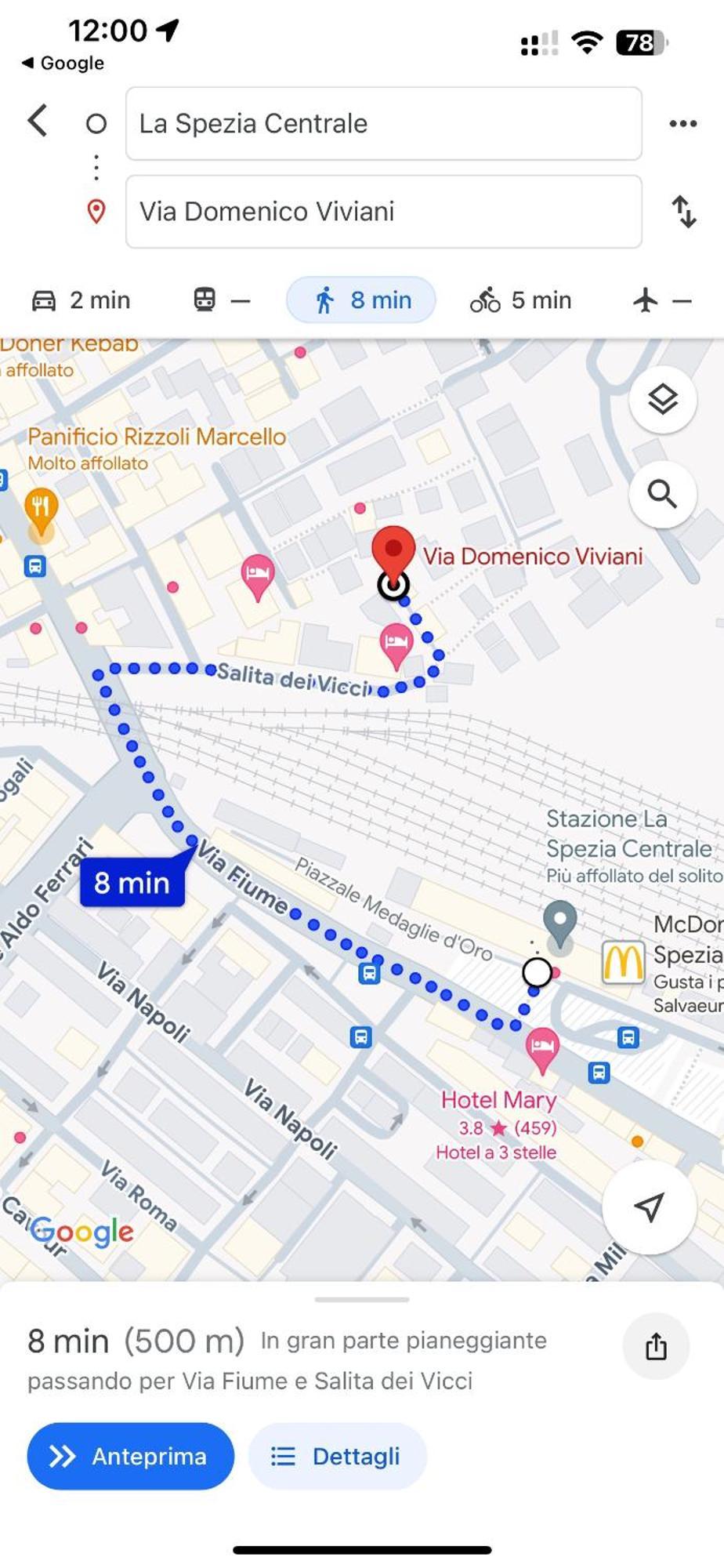Screen dimensions: 724x1568
Task: Edit destination Via Domenico Viviani
Action: (x=383, y=212)
